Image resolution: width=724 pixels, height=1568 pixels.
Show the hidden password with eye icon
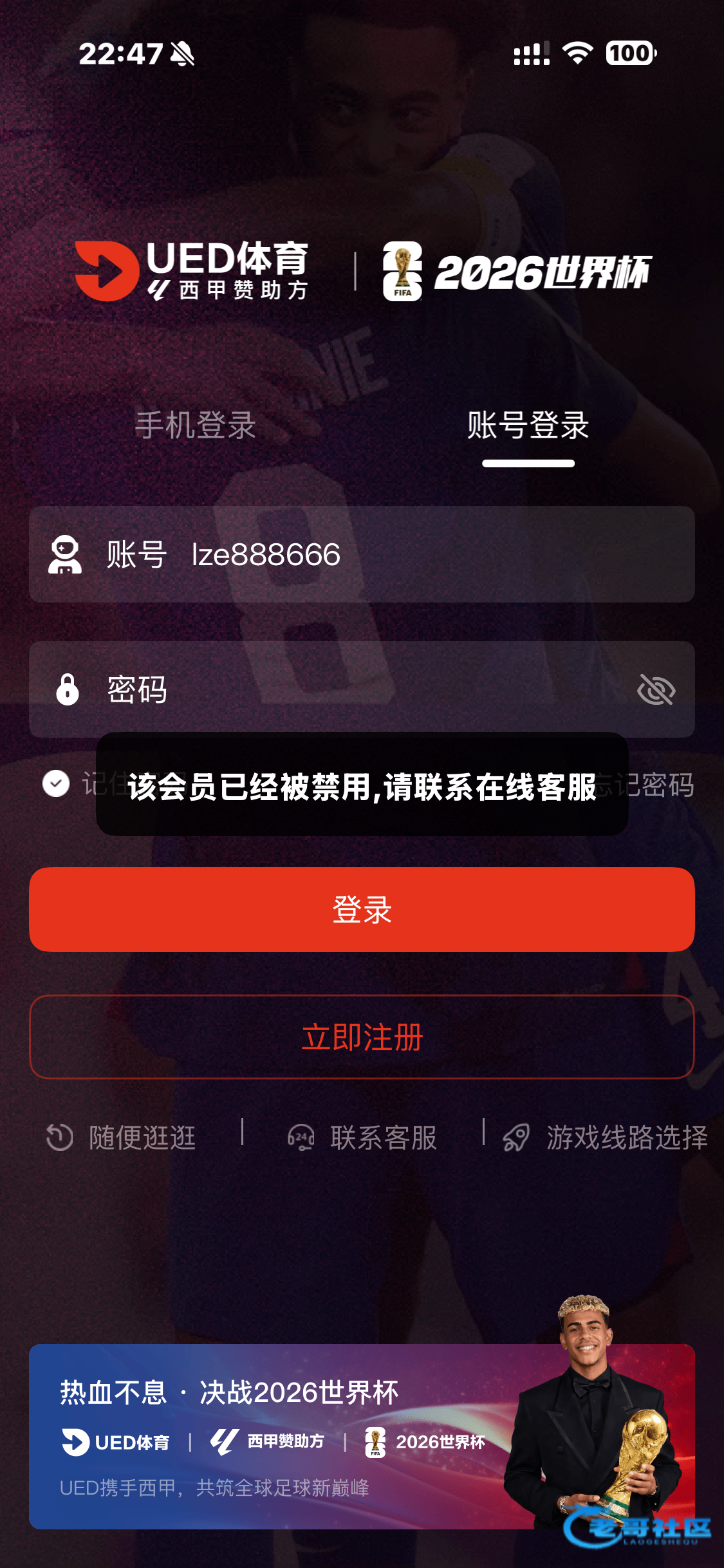[656, 690]
